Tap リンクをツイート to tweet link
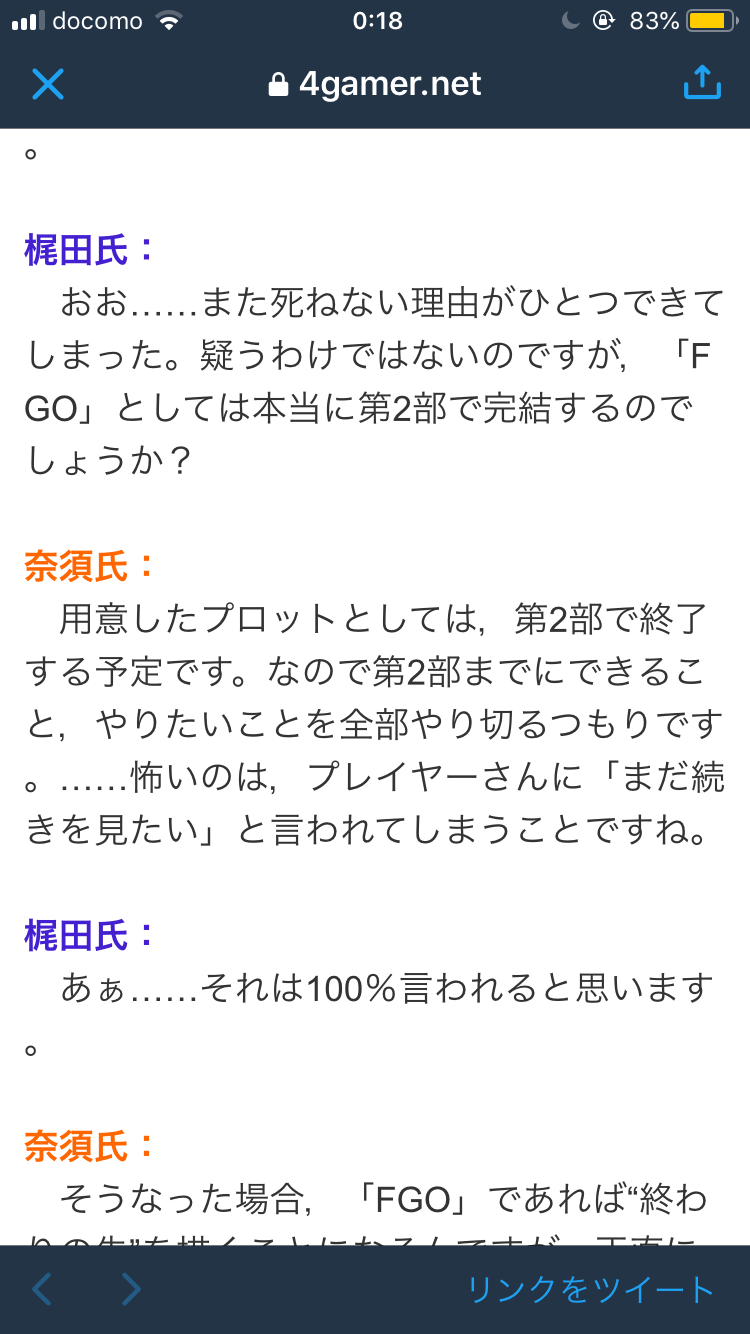Image resolution: width=750 pixels, height=1334 pixels. (x=590, y=1289)
